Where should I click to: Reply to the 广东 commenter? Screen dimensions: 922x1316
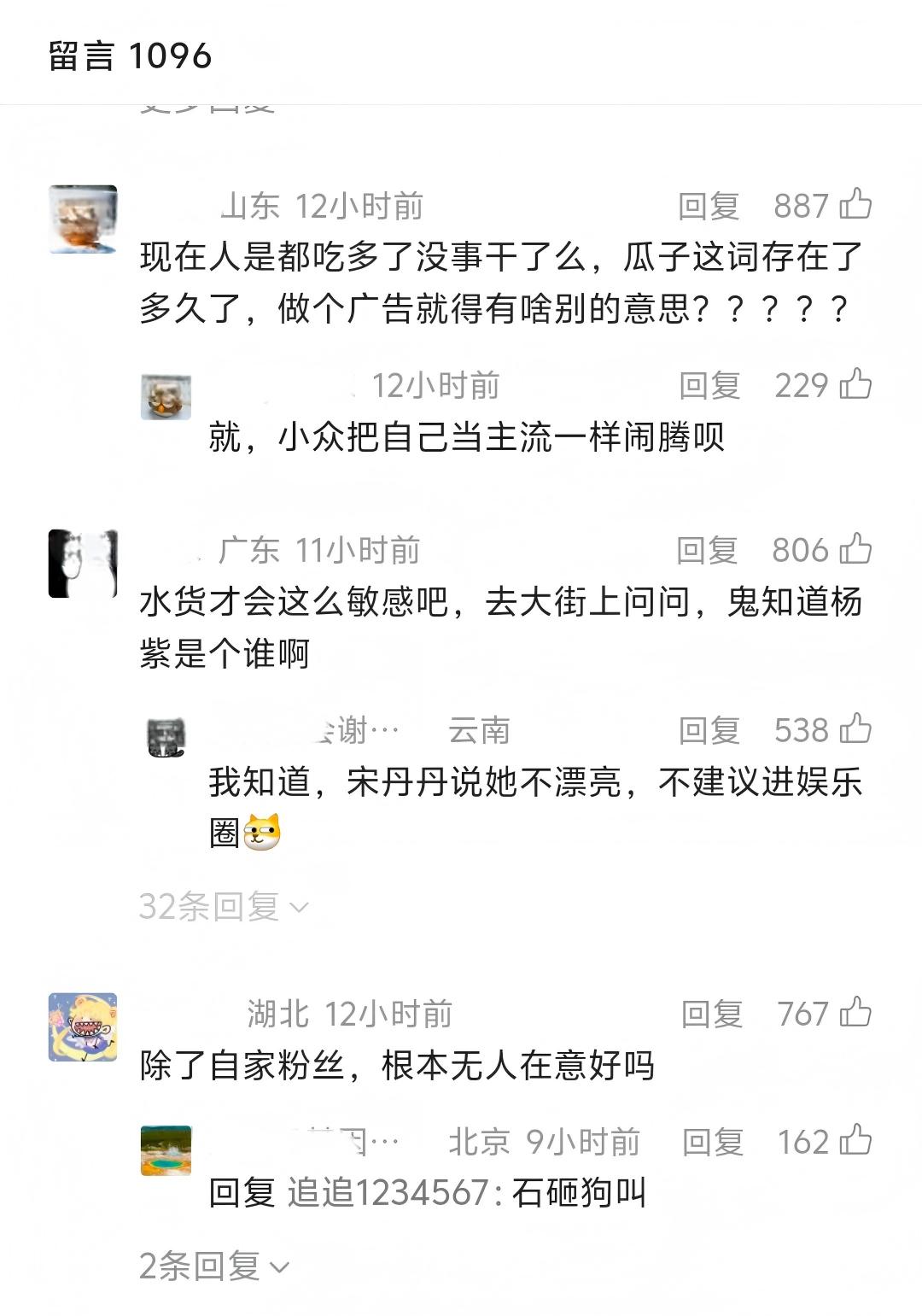pyautogui.click(x=707, y=550)
